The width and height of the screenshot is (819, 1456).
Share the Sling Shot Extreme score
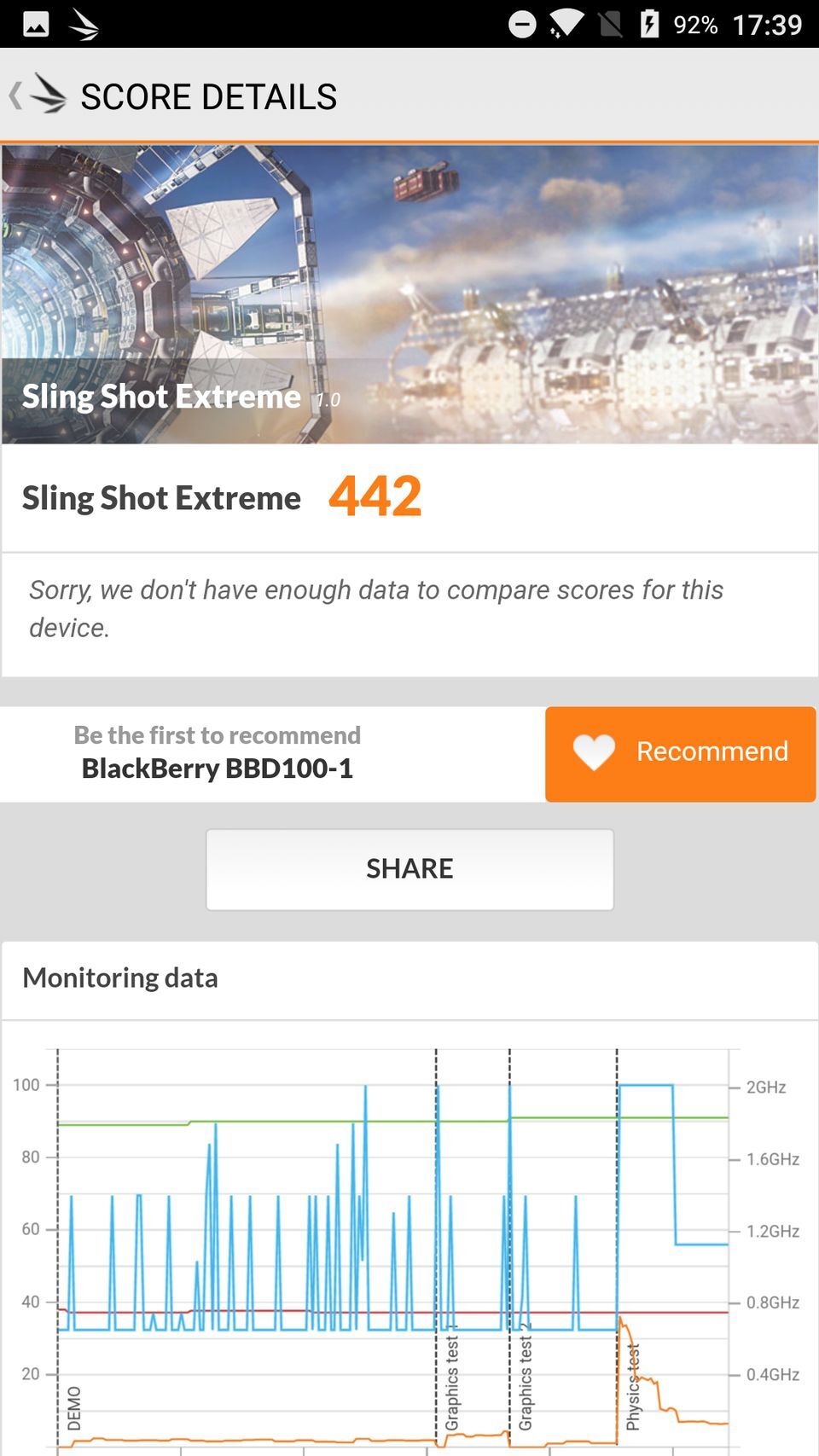click(409, 868)
